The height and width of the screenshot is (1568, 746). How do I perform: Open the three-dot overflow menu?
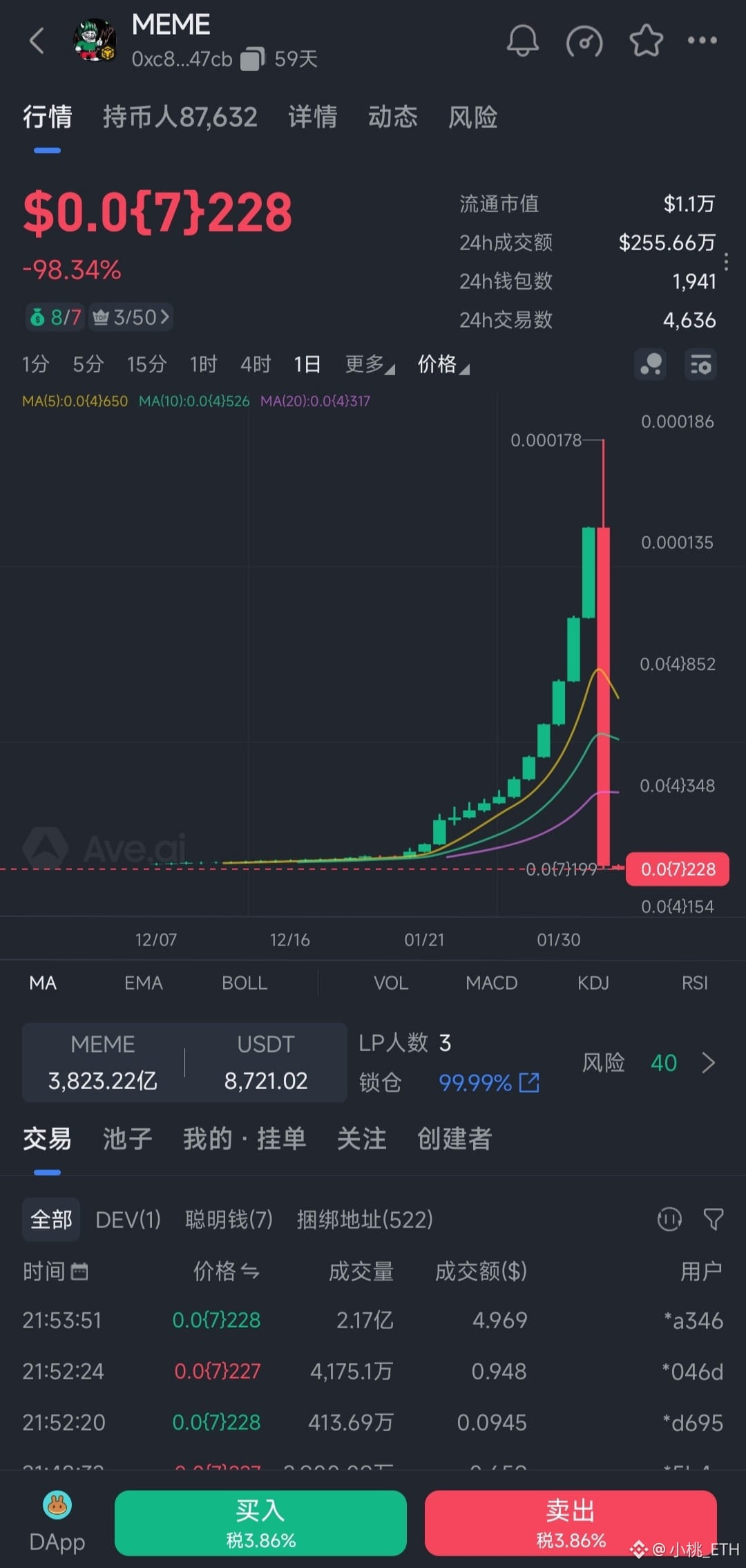click(702, 41)
